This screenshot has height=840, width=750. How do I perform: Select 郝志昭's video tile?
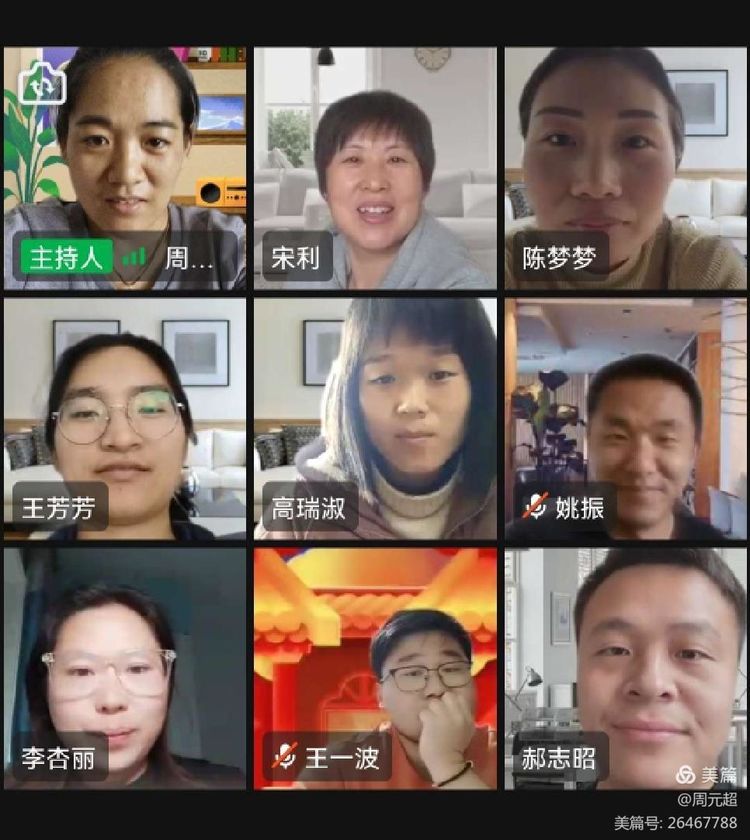(x=626, y=668)
